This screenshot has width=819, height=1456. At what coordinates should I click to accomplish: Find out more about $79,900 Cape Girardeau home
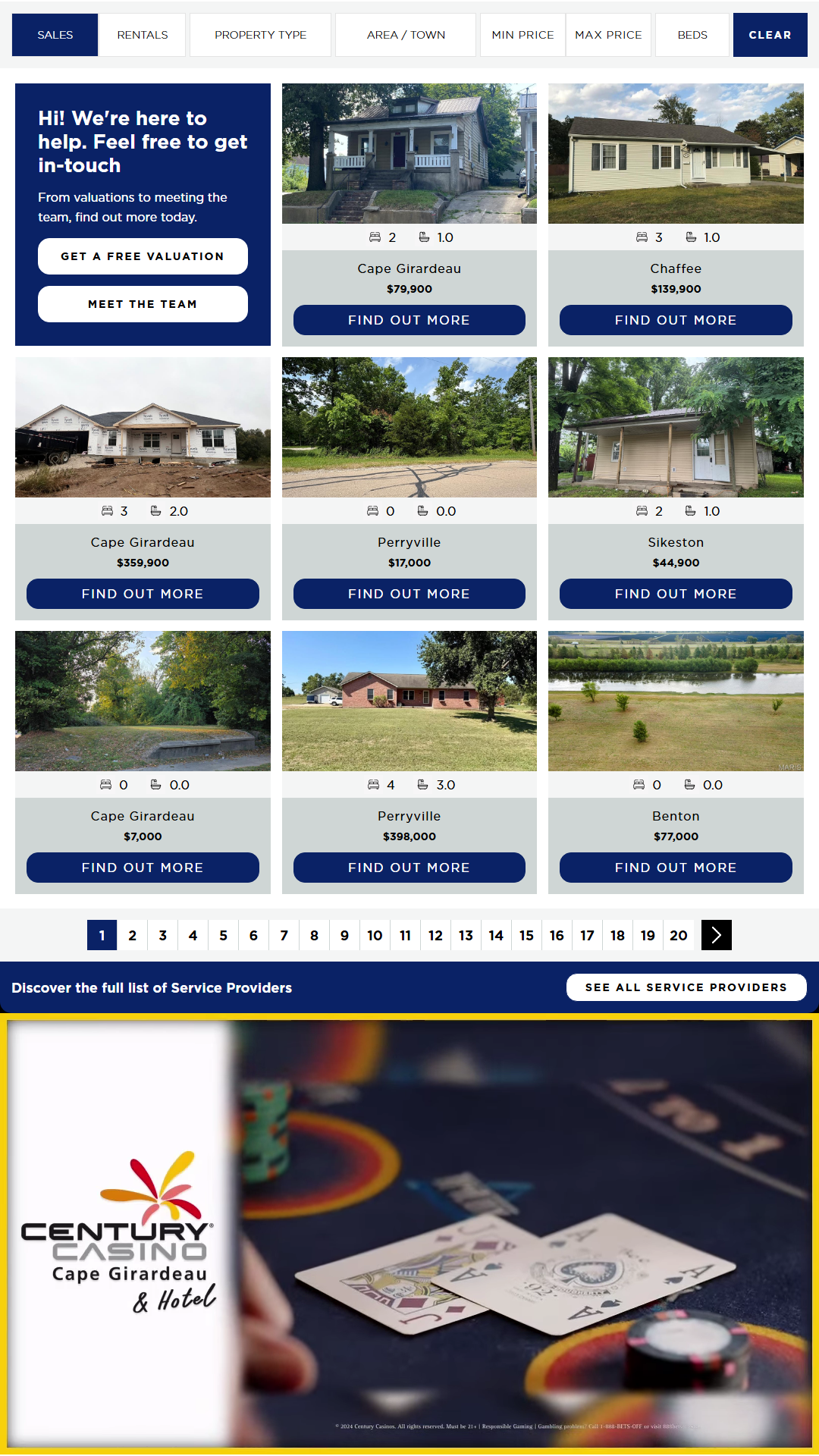point(409,320)
